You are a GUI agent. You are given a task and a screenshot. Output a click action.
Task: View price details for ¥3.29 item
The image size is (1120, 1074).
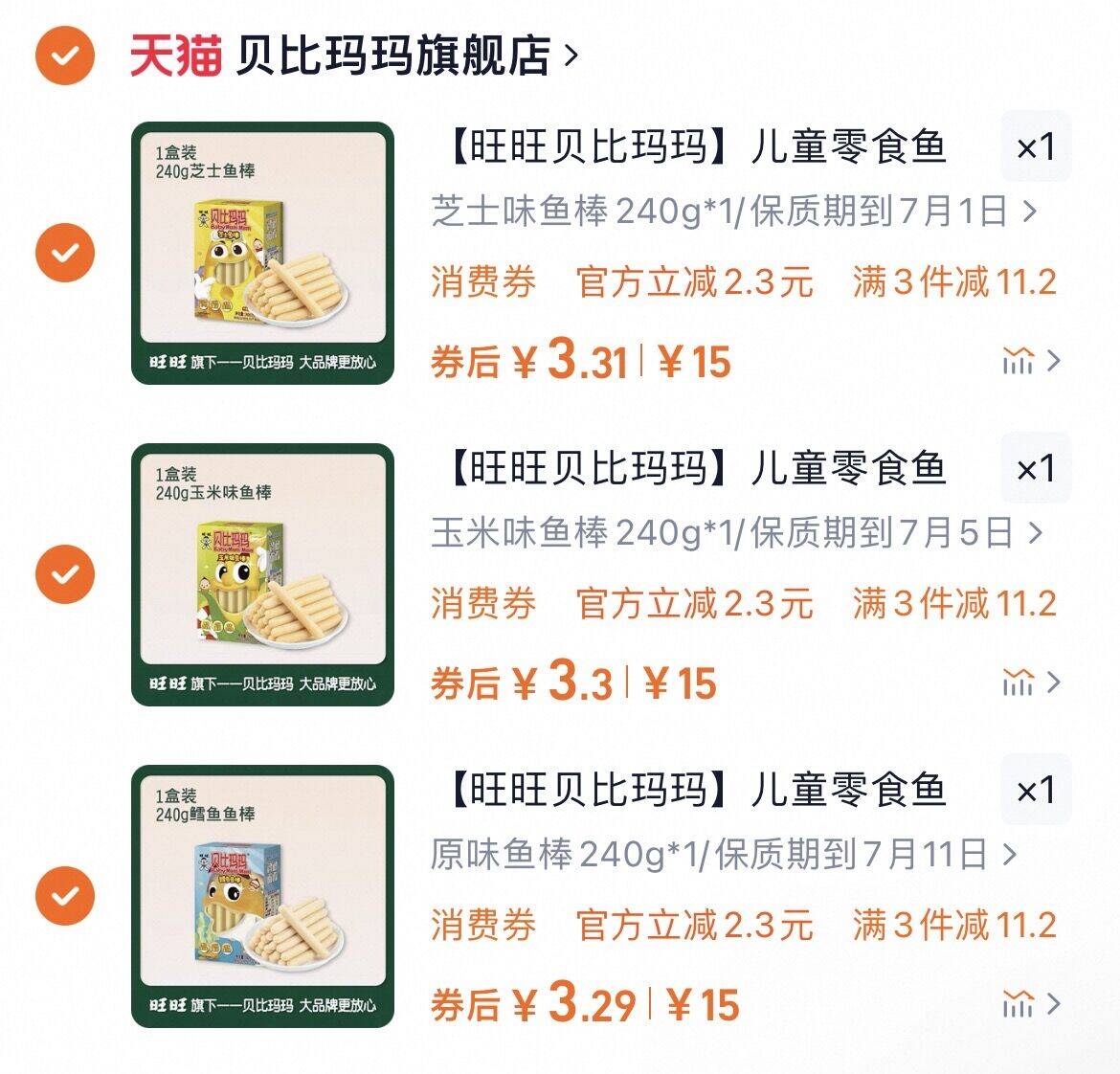tap(1031, 1004)
